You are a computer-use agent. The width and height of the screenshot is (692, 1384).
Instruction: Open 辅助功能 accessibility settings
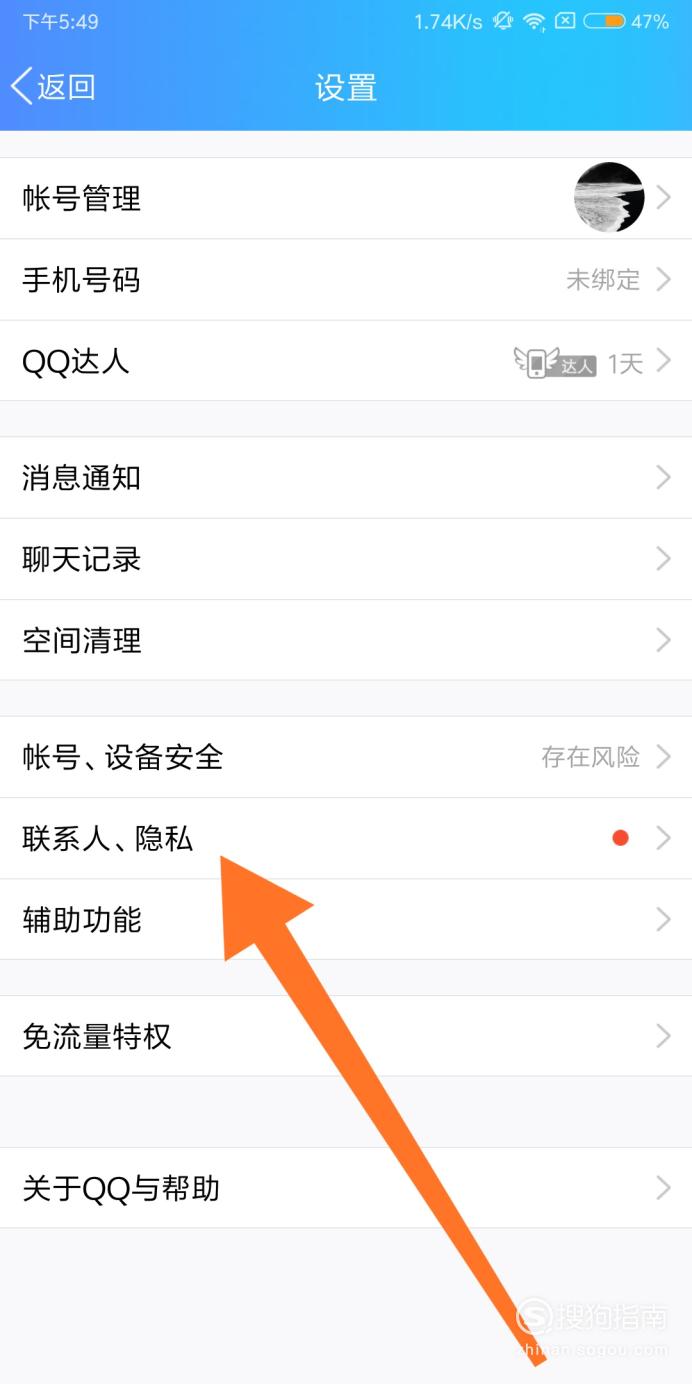coord(346,919)
